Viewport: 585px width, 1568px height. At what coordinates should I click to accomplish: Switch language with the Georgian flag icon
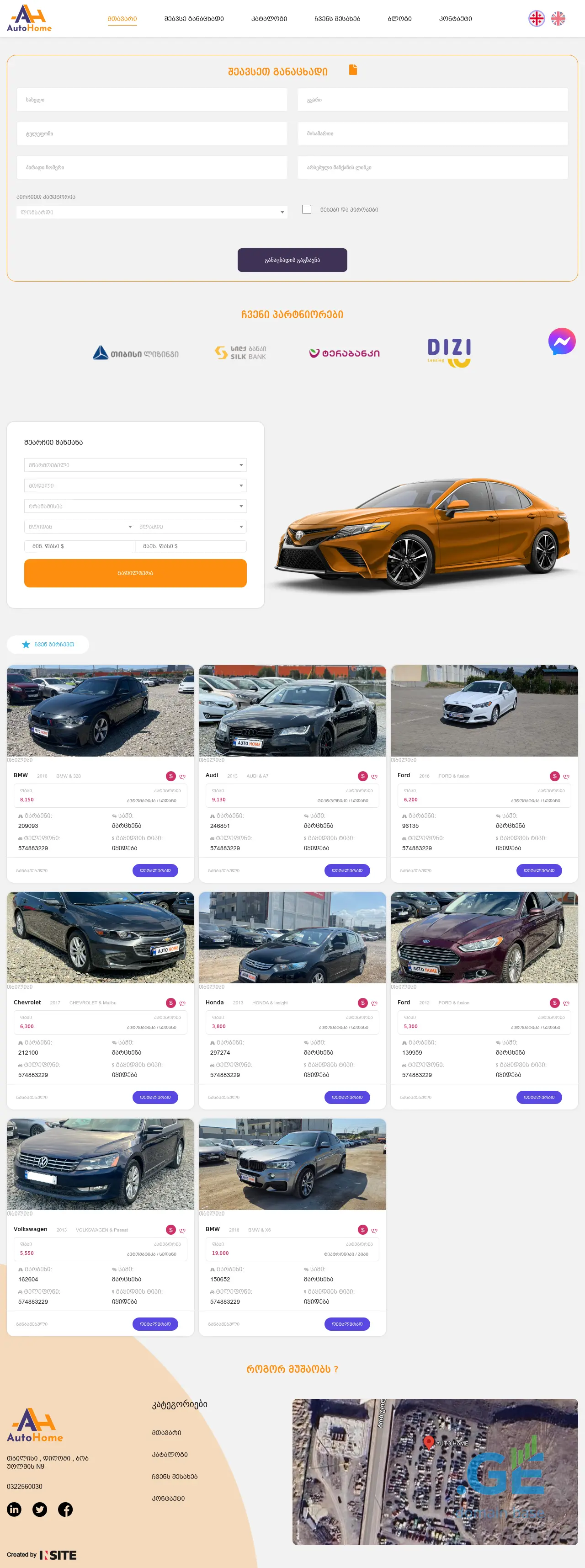(536, 19)
